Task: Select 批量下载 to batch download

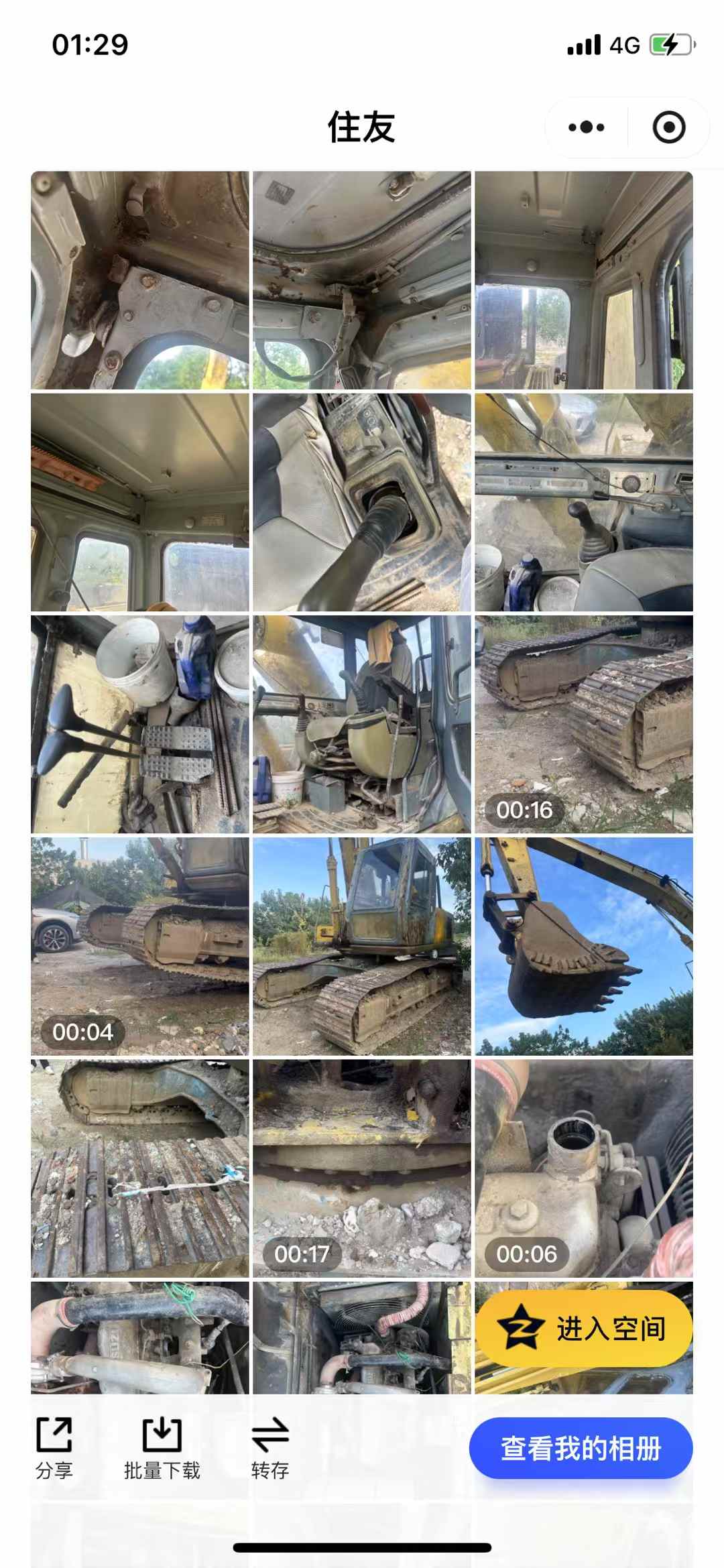Action: pyautogui.click(x=162, y=1448)
